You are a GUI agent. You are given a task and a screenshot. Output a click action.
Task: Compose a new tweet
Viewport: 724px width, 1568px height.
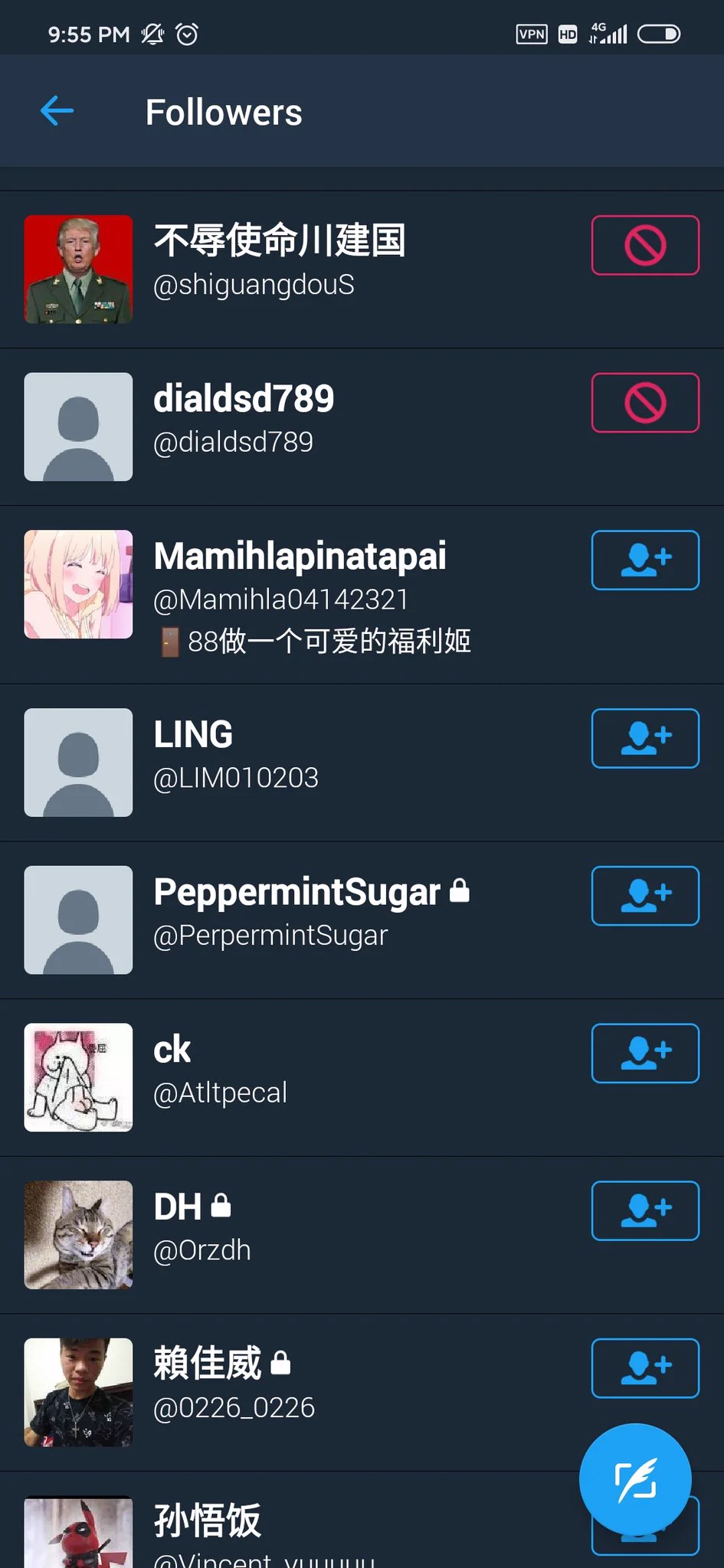[x=634, y=1479]
